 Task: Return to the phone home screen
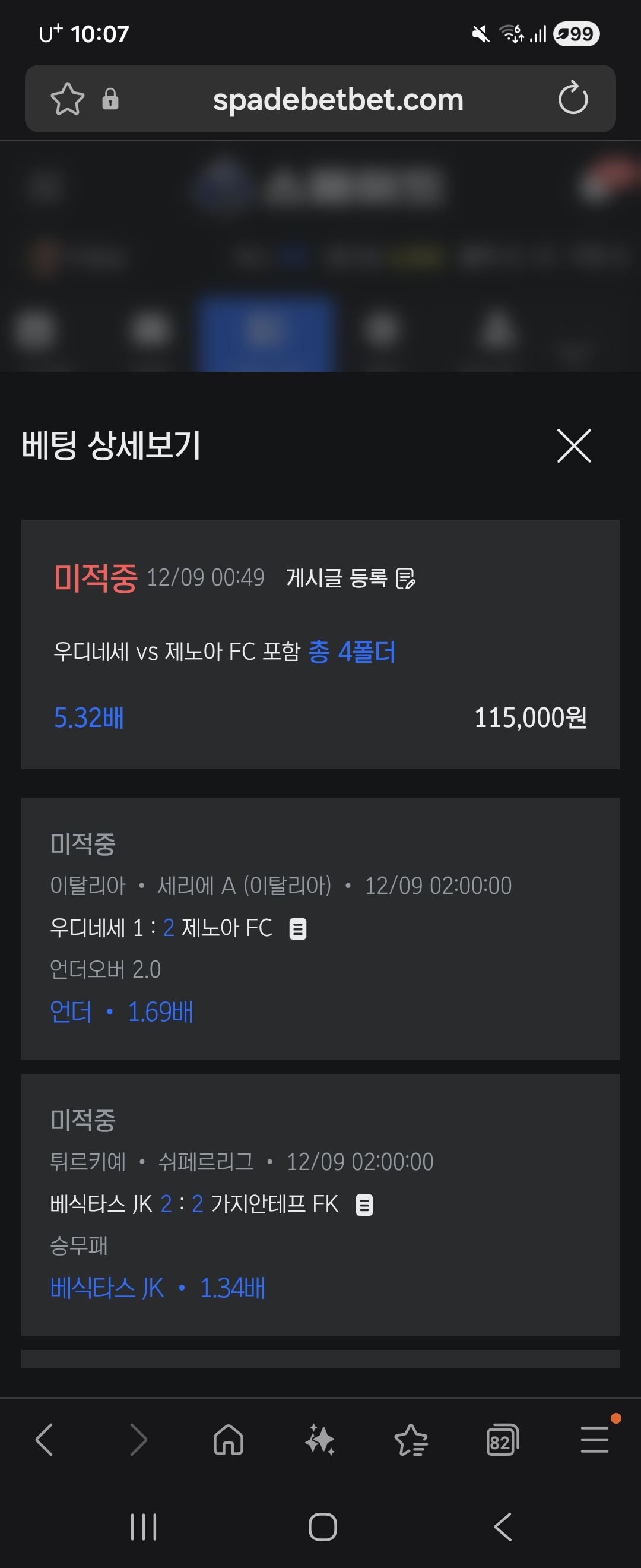coord(322,1526)
